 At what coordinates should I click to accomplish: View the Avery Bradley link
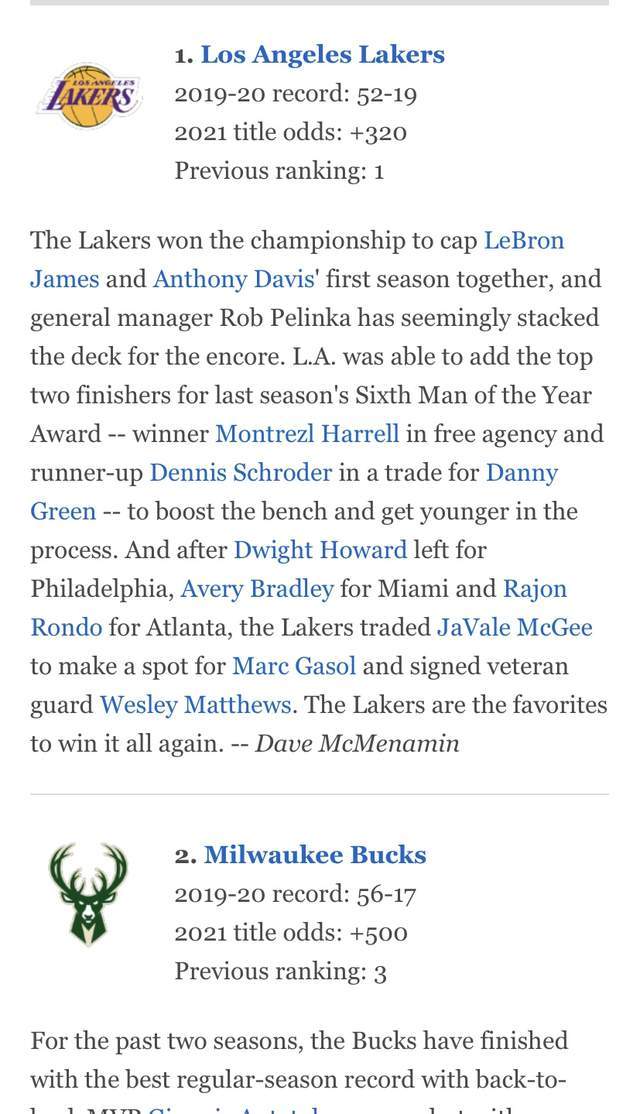pos(256,589)
